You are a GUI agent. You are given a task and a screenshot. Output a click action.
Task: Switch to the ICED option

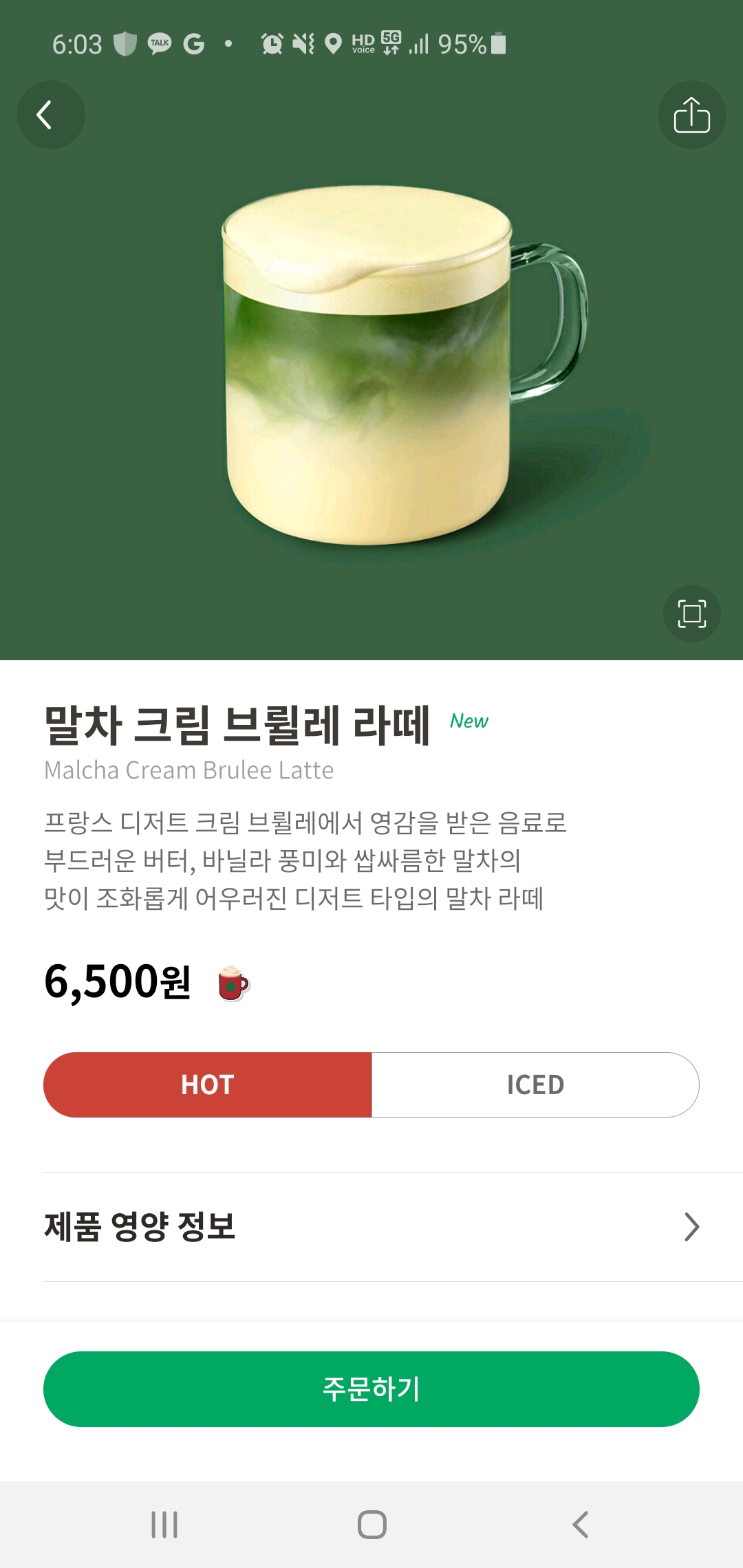pyautogui.click(x=535, y=1085)
